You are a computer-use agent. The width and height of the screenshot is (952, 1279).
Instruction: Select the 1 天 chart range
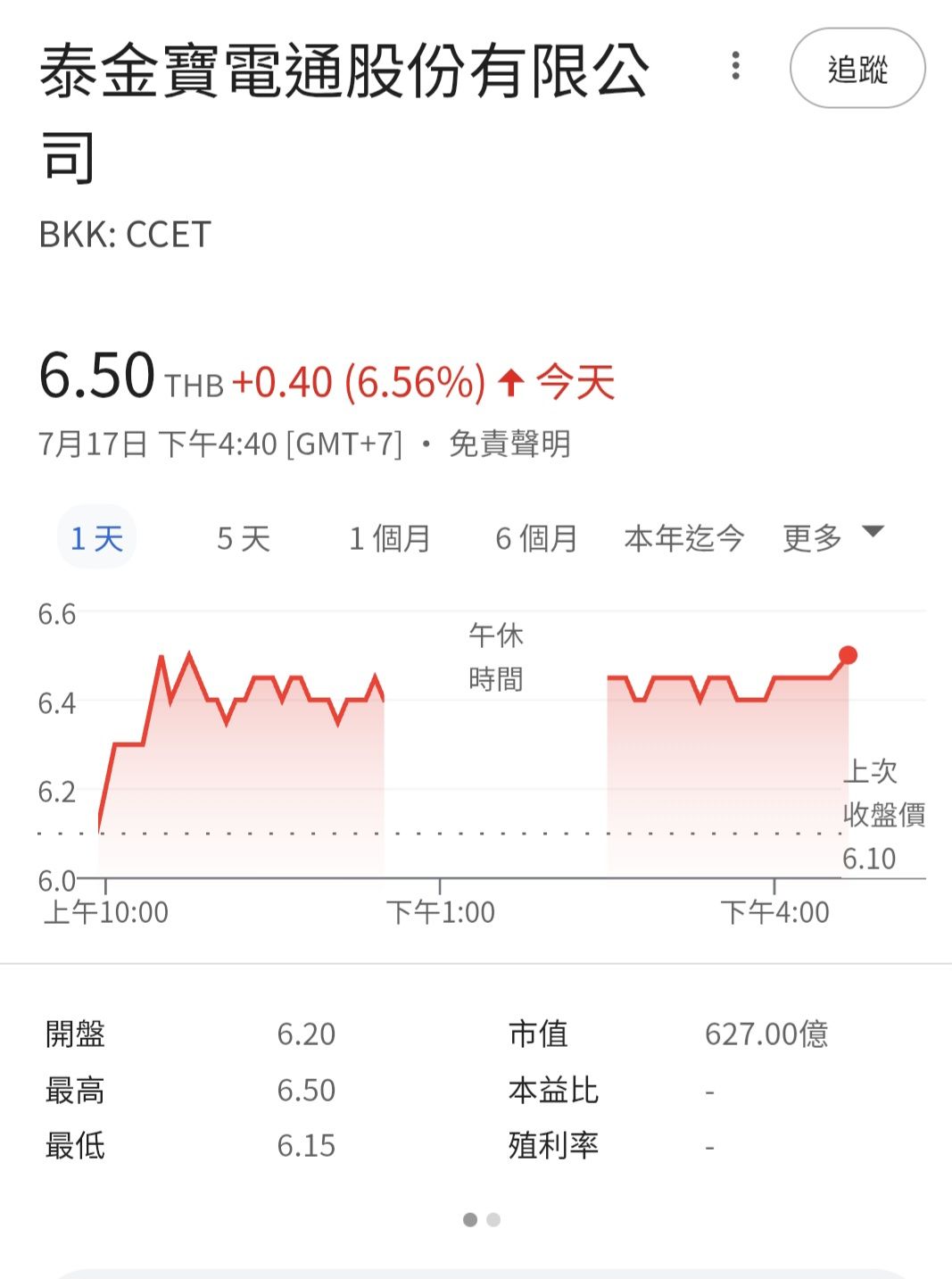pos(96,538)
